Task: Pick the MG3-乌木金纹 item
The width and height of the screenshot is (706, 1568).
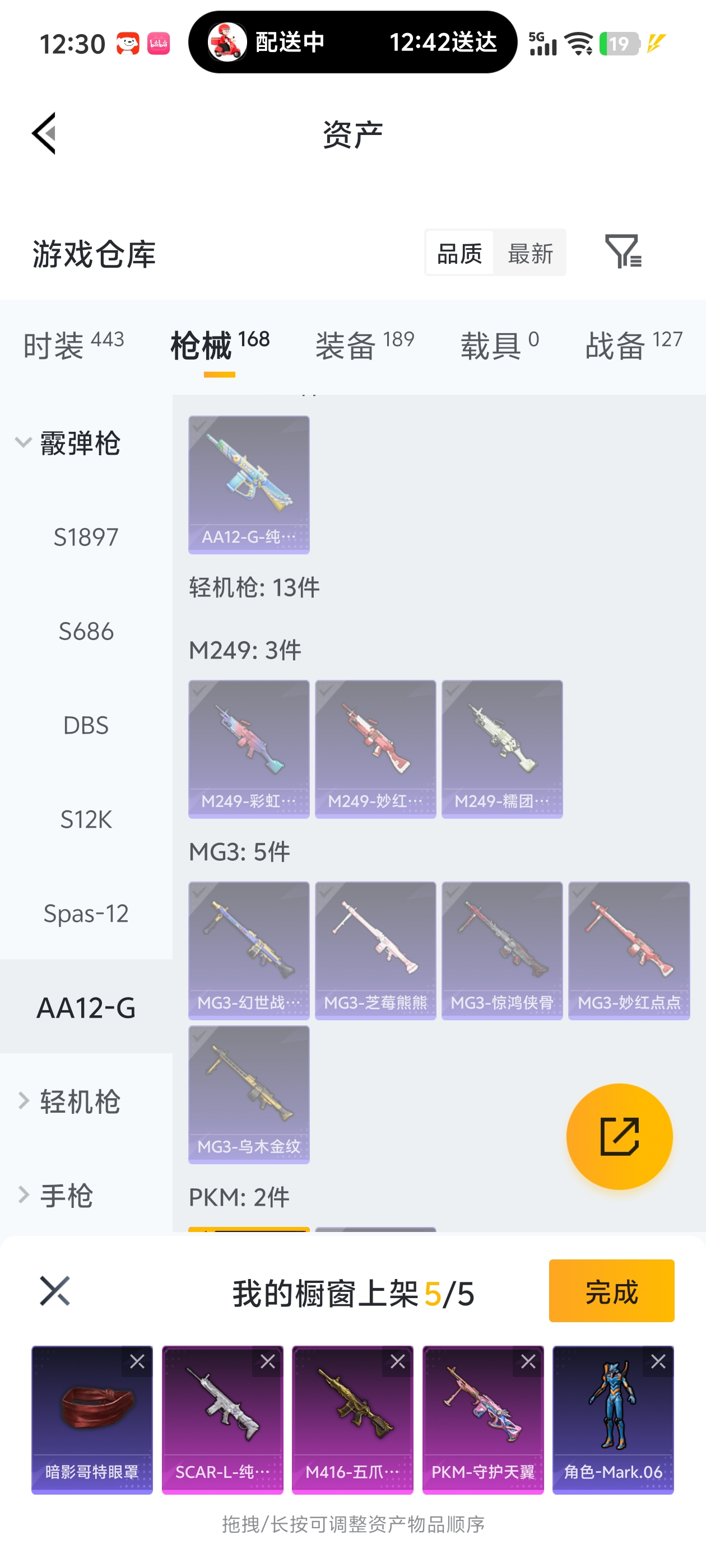Action: tap(249, 1094)
